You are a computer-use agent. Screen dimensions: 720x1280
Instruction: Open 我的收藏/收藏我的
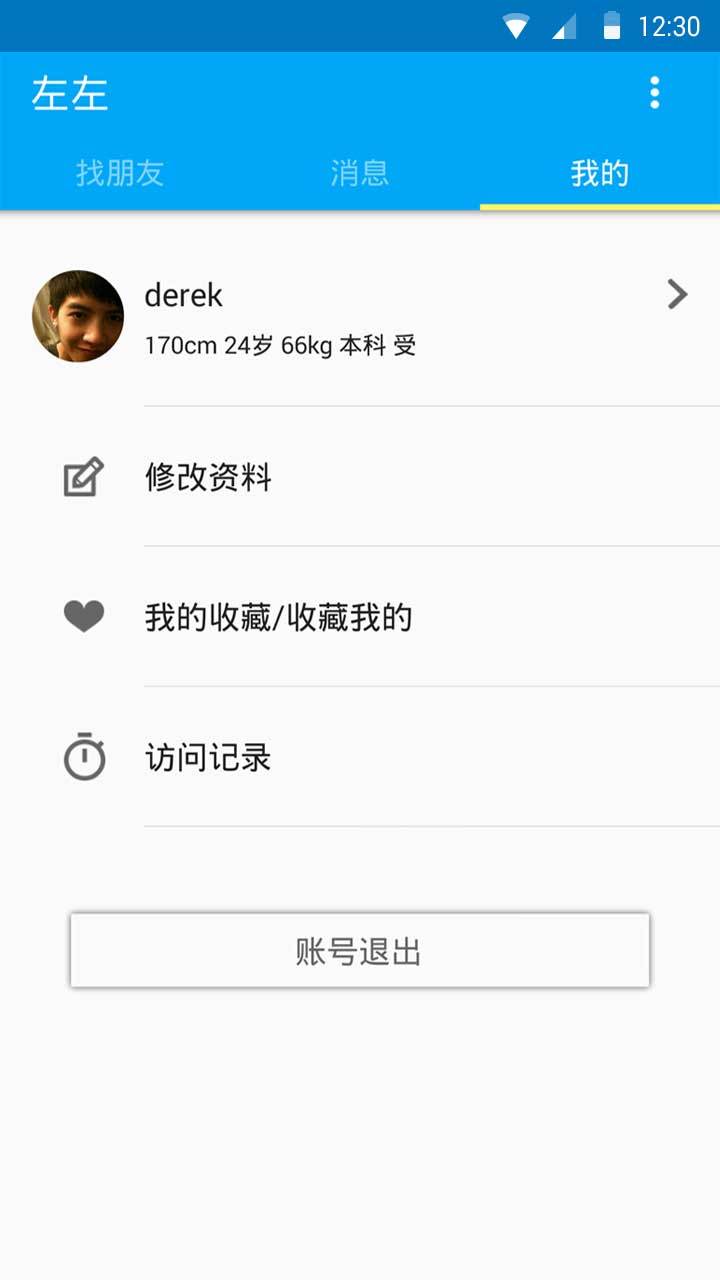coord(360,617)
